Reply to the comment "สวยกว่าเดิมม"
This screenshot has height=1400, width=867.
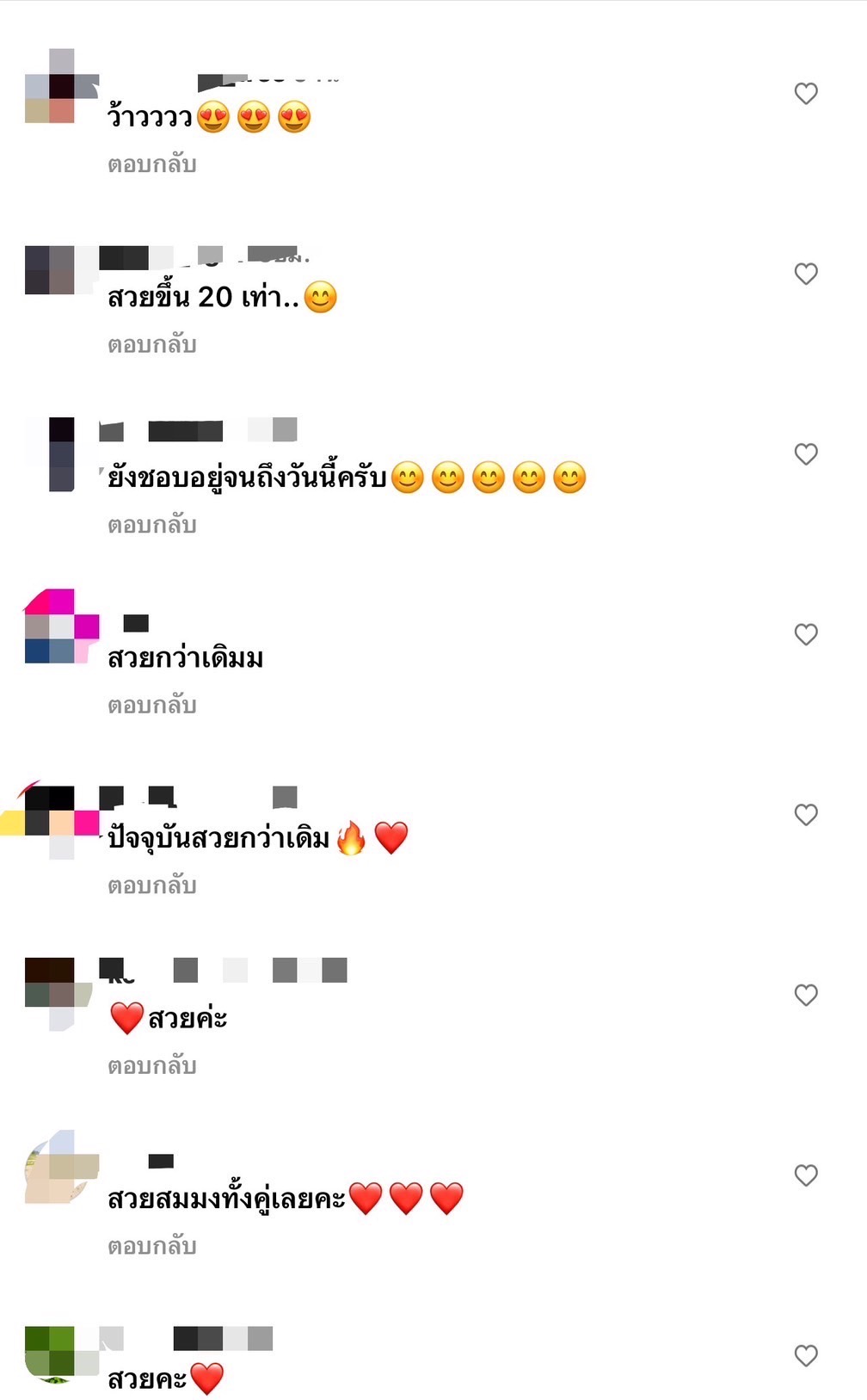tap(152, 706)
